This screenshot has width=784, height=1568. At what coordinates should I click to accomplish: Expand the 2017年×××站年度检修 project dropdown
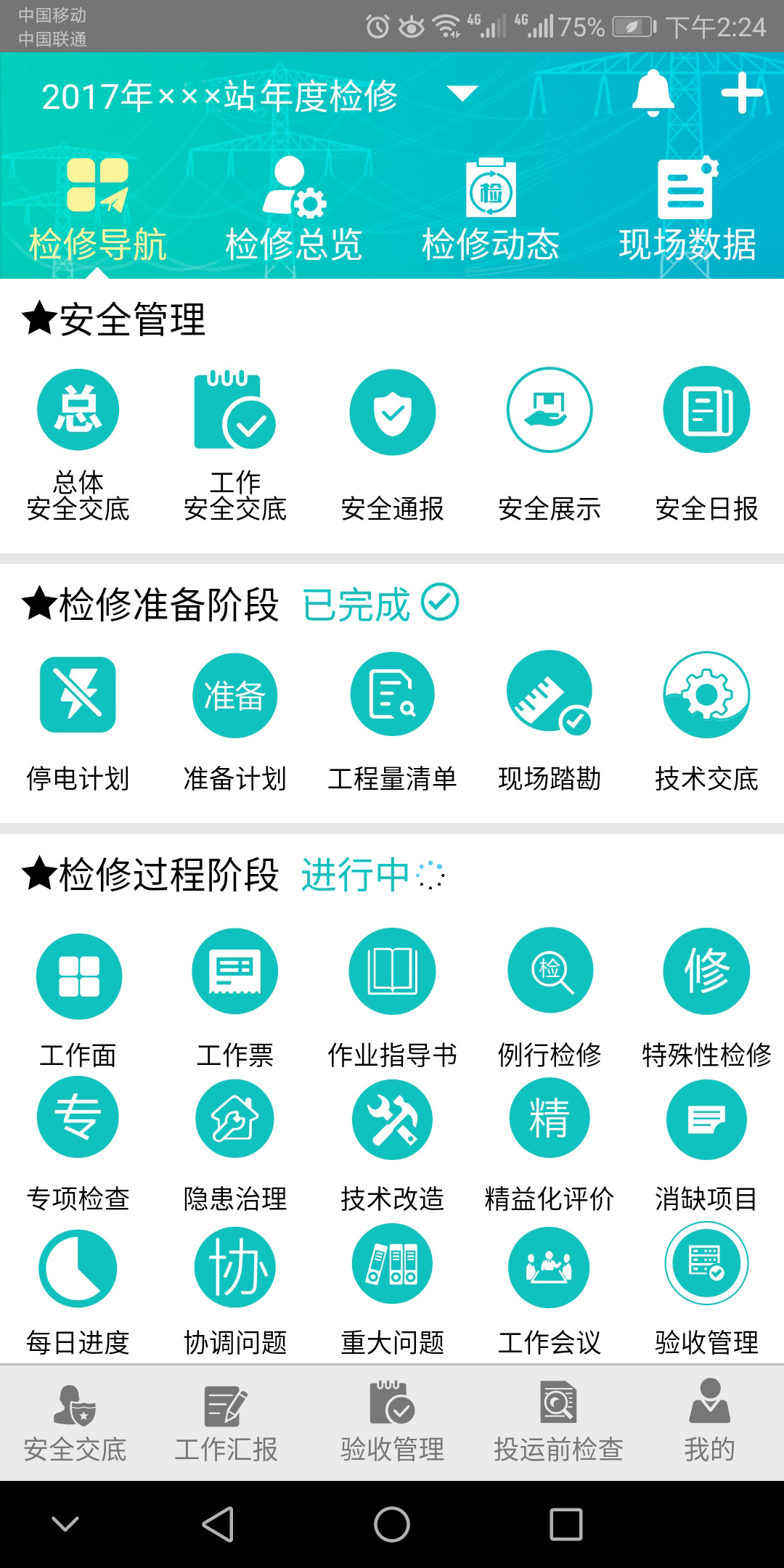pyautogui.click(x=462, y=94)
